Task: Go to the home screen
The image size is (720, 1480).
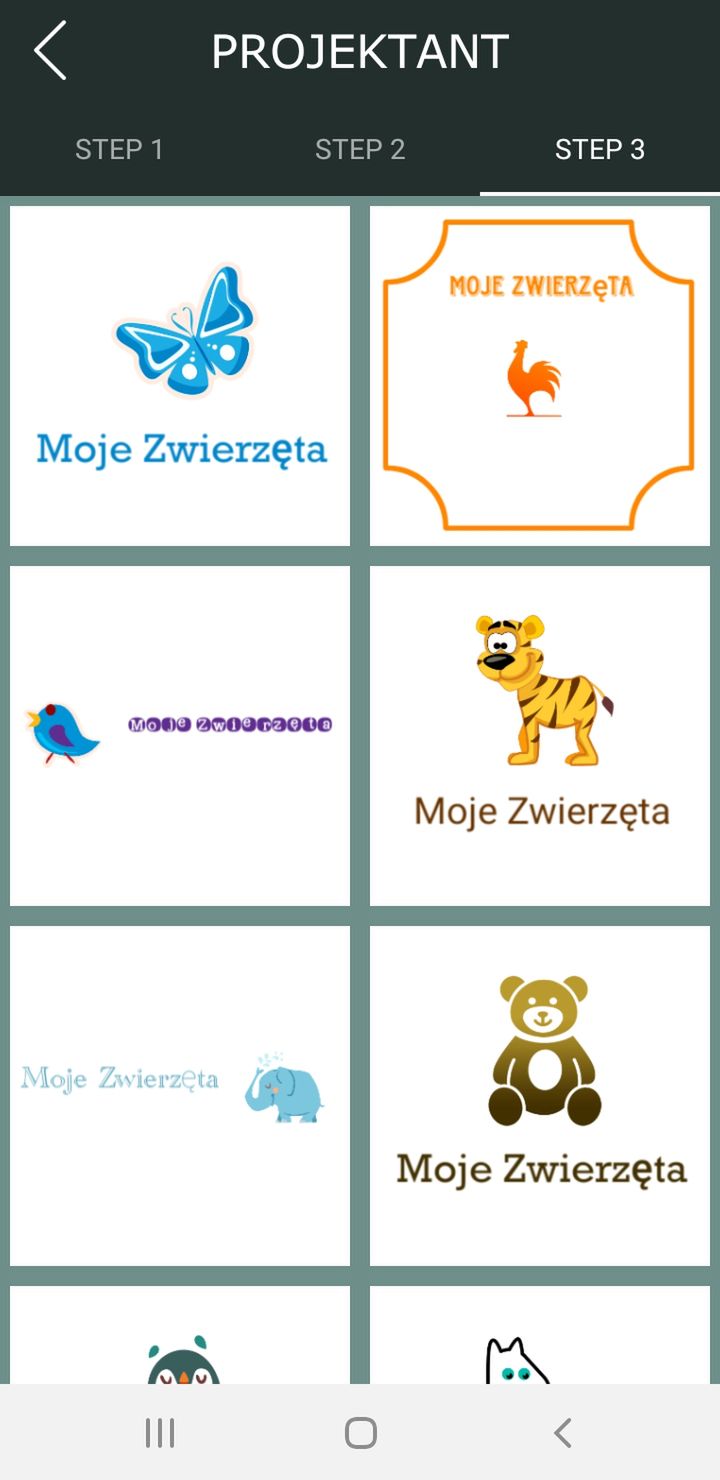Action: [x=360, y=1433]
